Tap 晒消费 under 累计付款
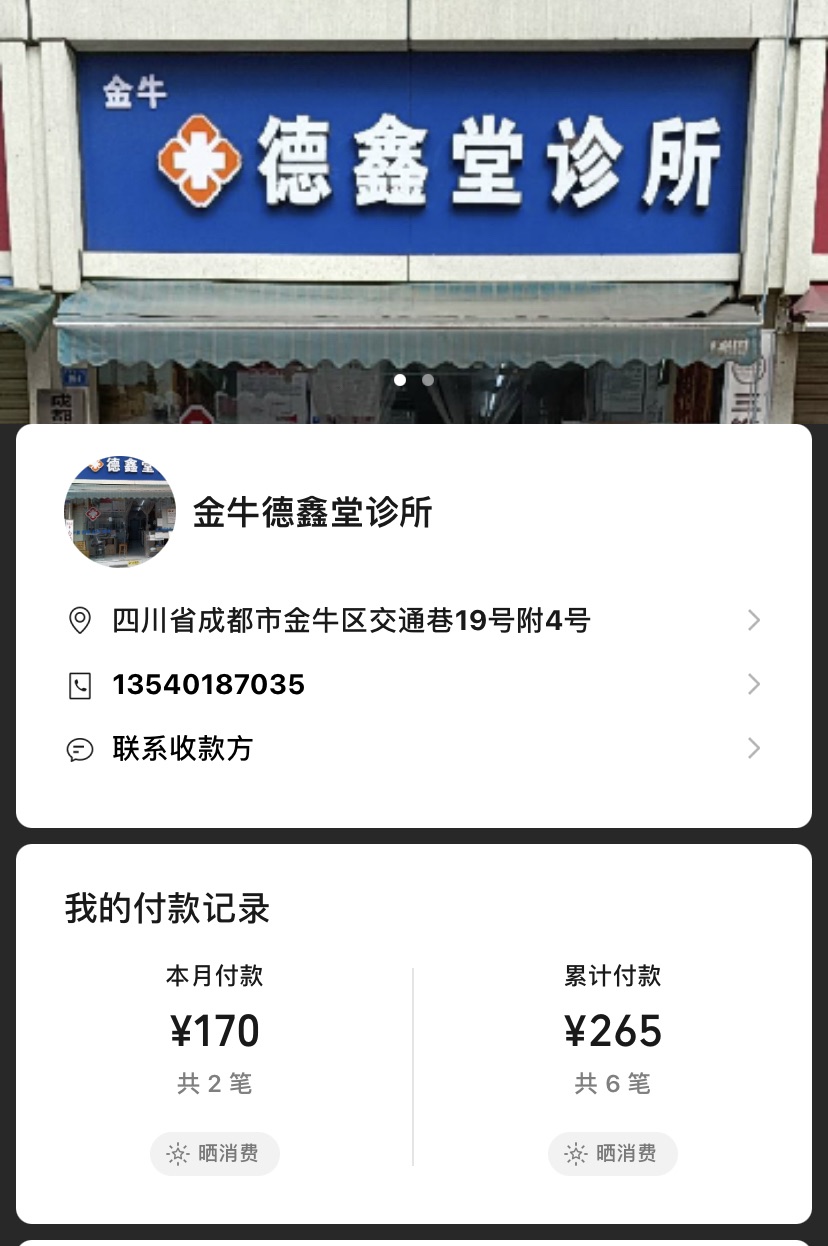The image size is (828, 1246). (x=612, y=1154)
